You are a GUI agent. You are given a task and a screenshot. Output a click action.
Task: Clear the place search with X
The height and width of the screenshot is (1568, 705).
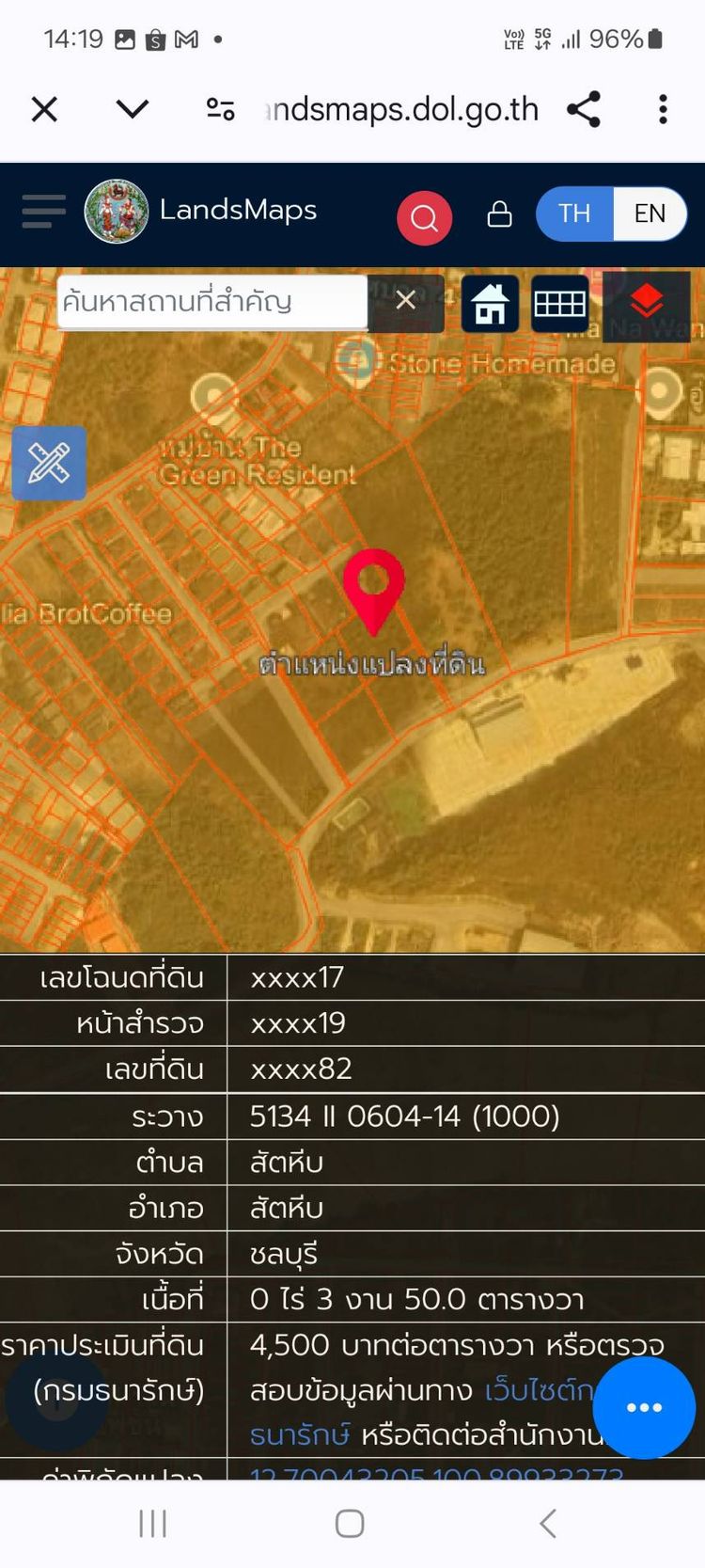tap(405, 301)
